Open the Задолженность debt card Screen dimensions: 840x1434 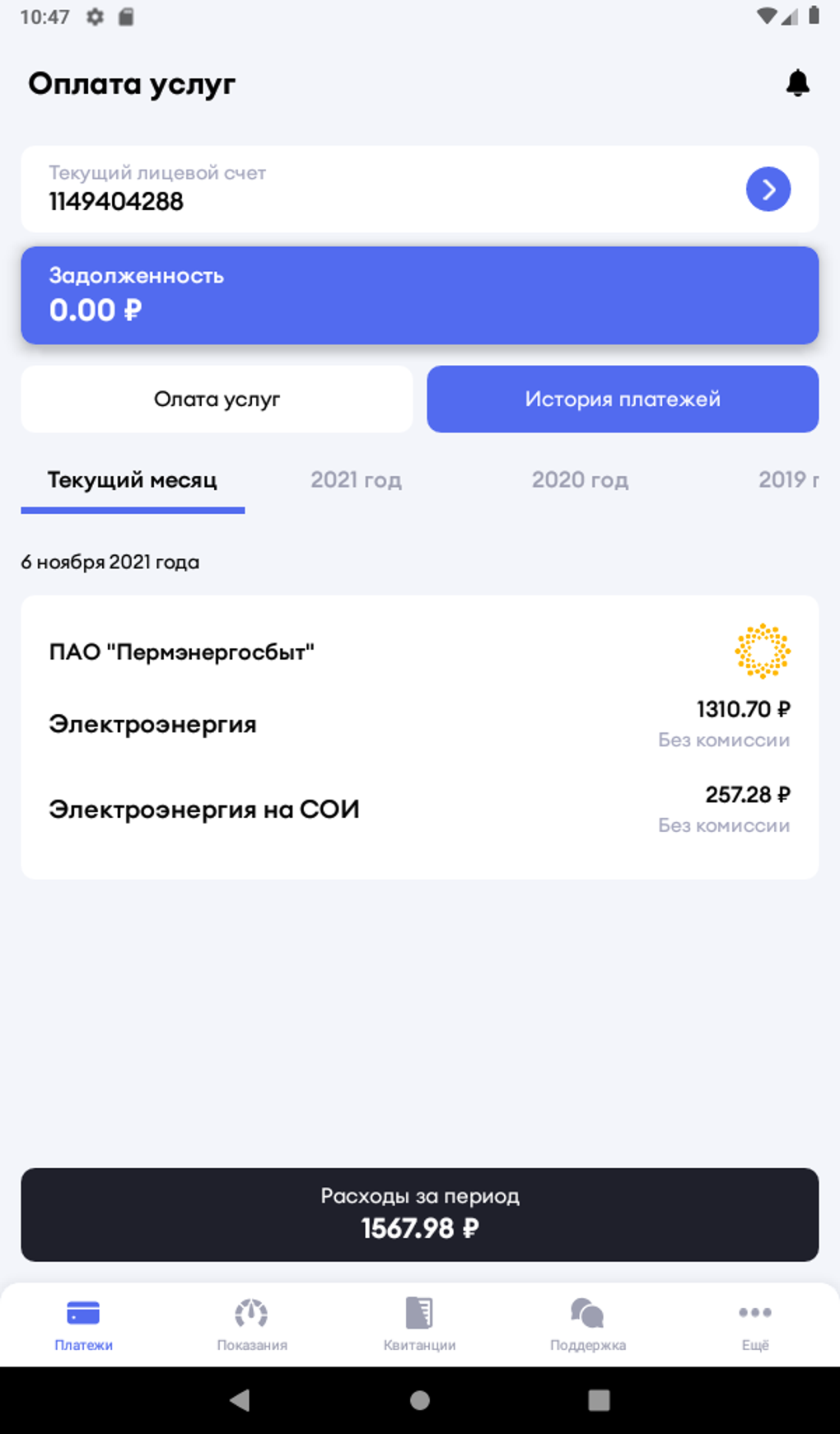pos(419,295)
